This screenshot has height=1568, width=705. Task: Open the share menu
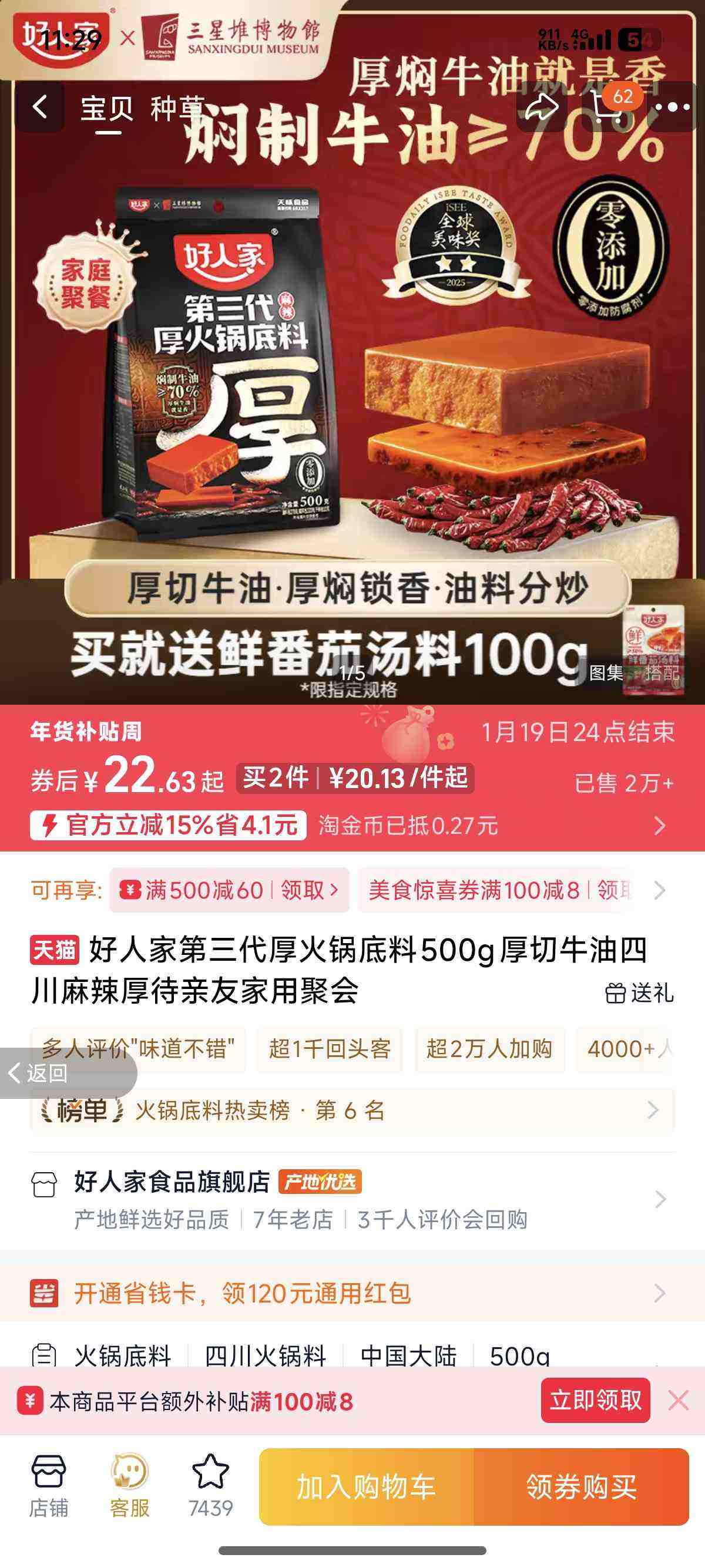(x=542, y=106)
